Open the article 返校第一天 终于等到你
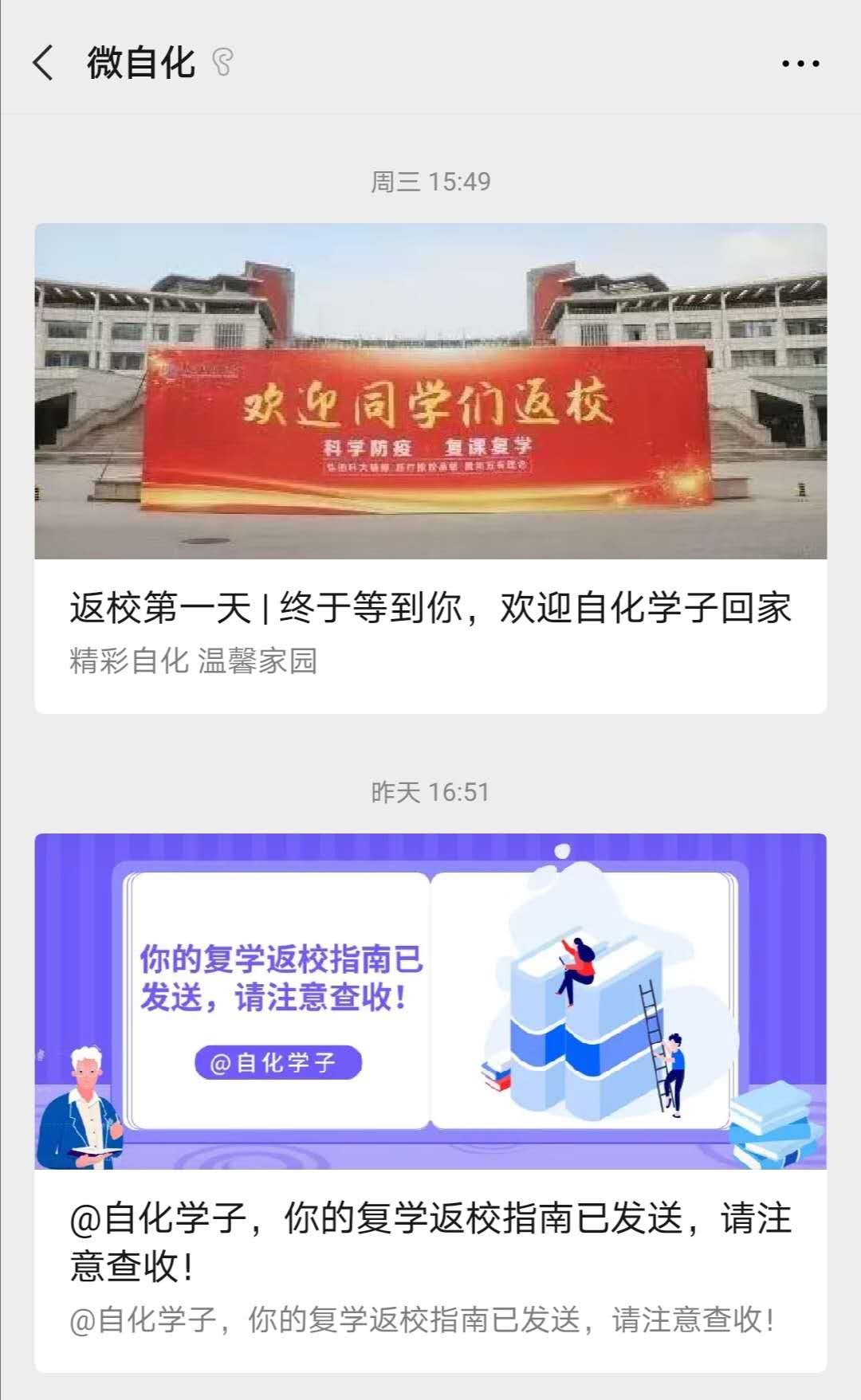This screenshot has width=861, height=1400. pyautogui.click(x=430, y=608)
